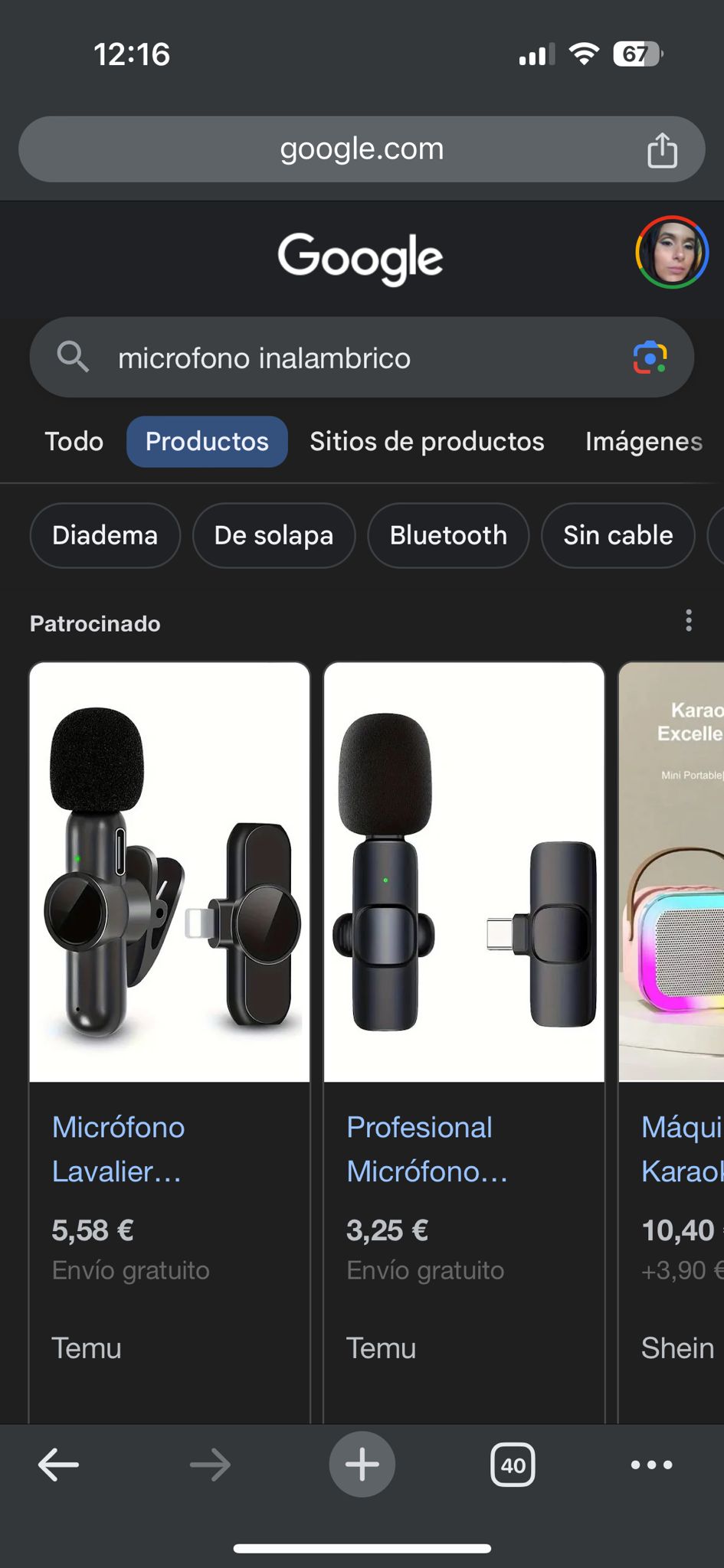Show the 40 open tabs

(x=513, y=1465)
